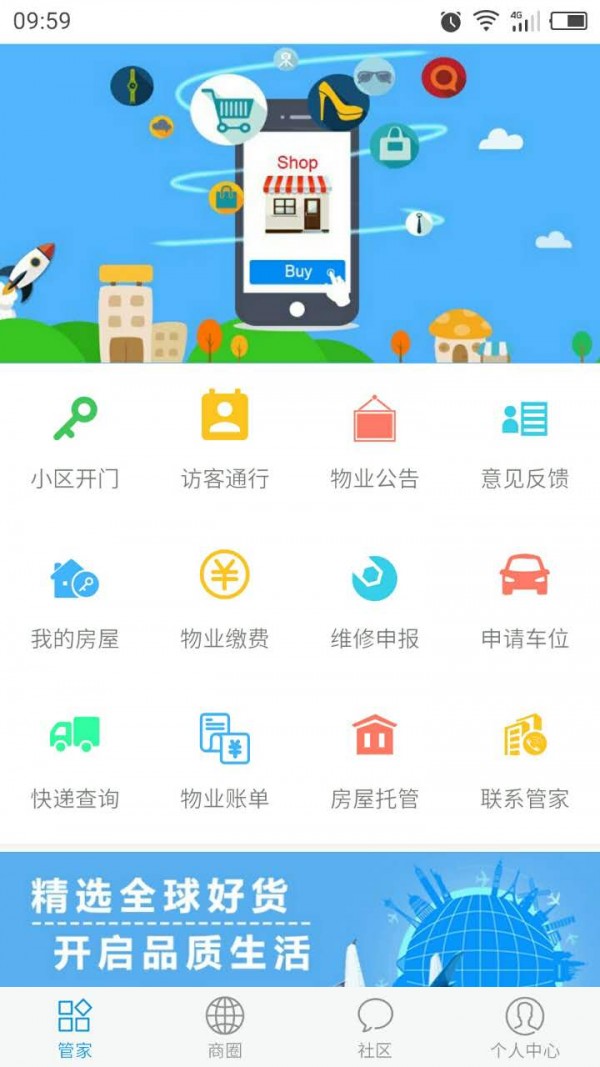This screenshot has width=600, height=1067.
Task: Open the 精选全球好货 promotion banner
Action: tap(300, 920)
